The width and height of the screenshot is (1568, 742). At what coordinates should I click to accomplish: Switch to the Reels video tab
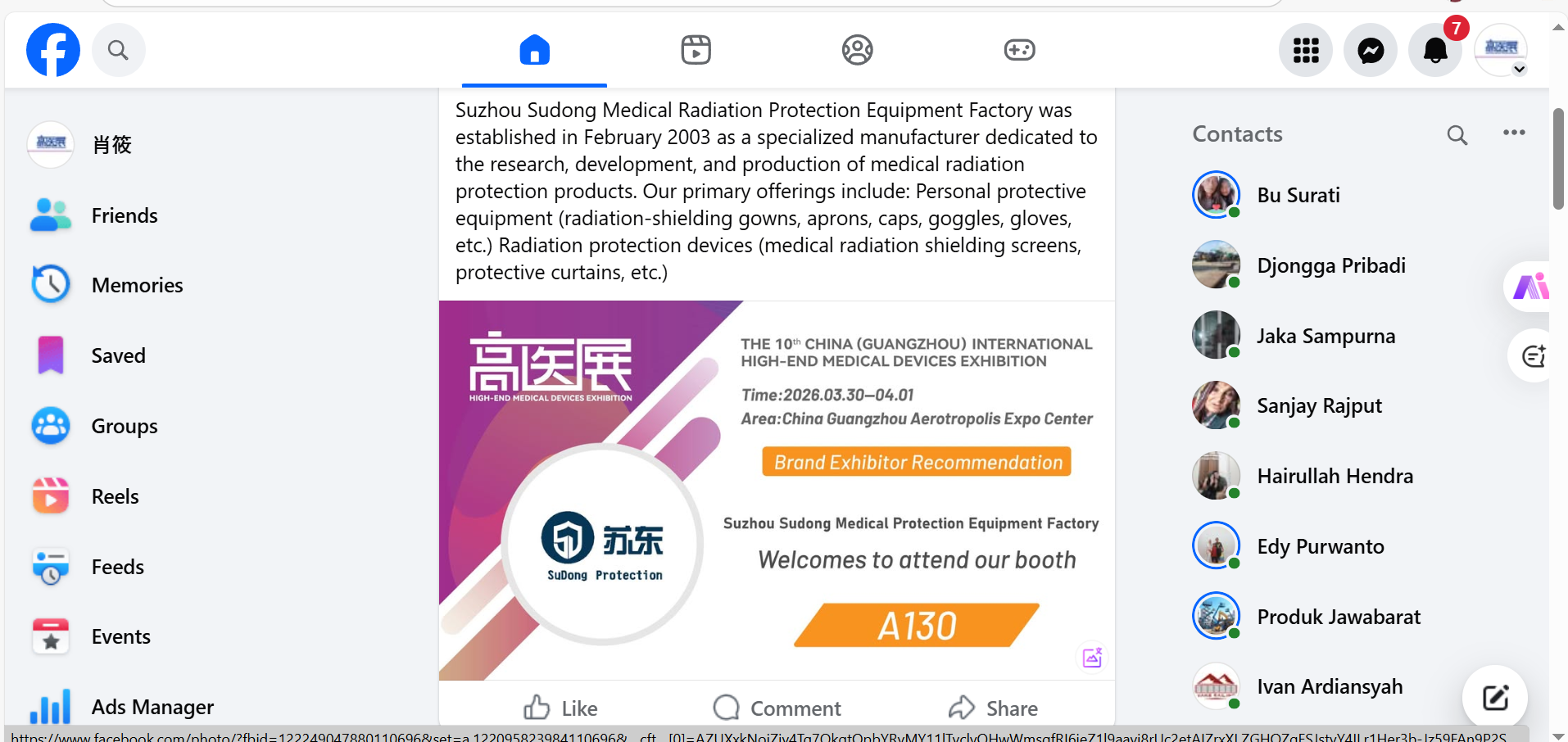(x=696, y=50)
